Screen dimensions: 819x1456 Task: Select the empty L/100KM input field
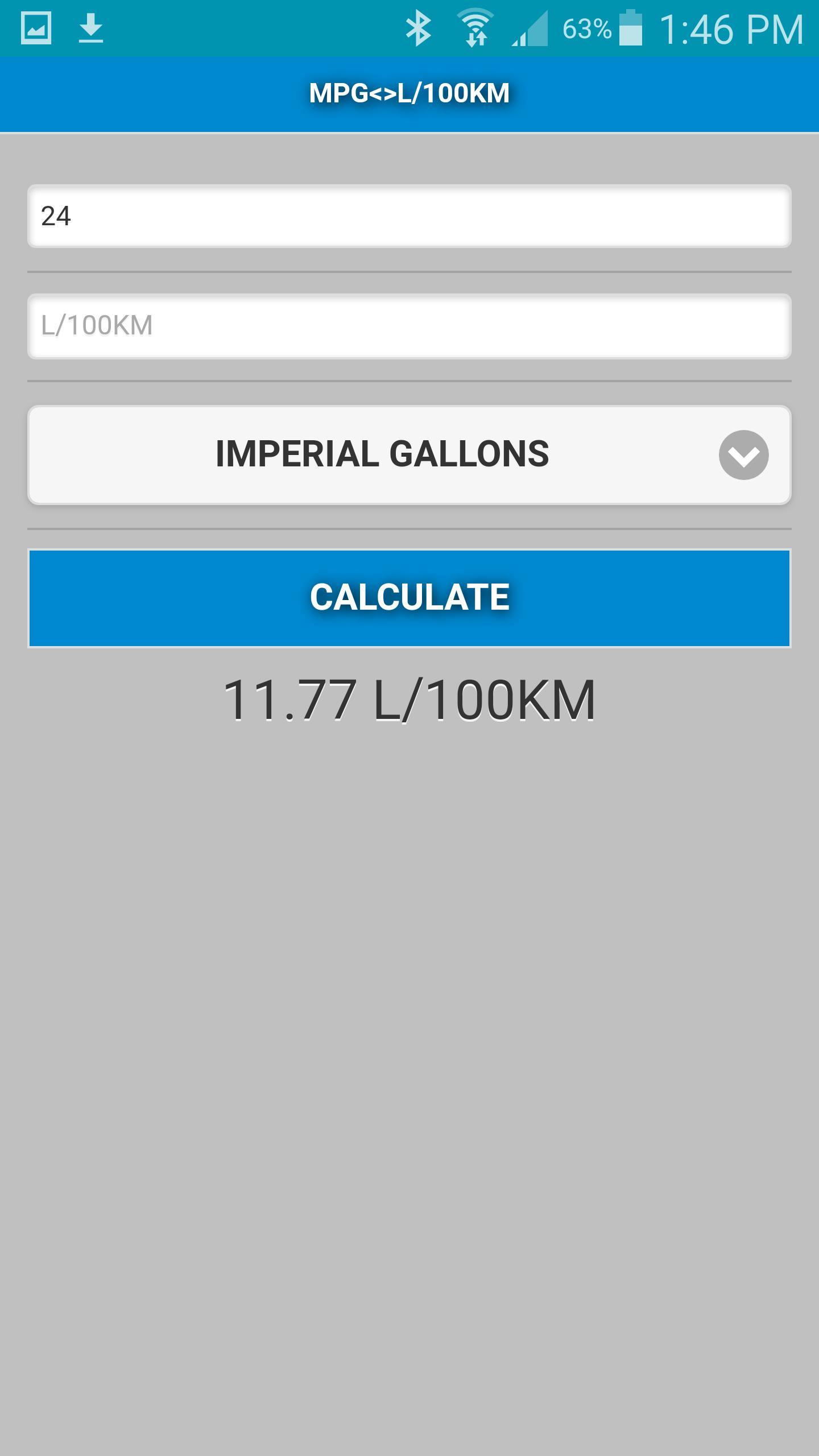[x=409, y=326]
